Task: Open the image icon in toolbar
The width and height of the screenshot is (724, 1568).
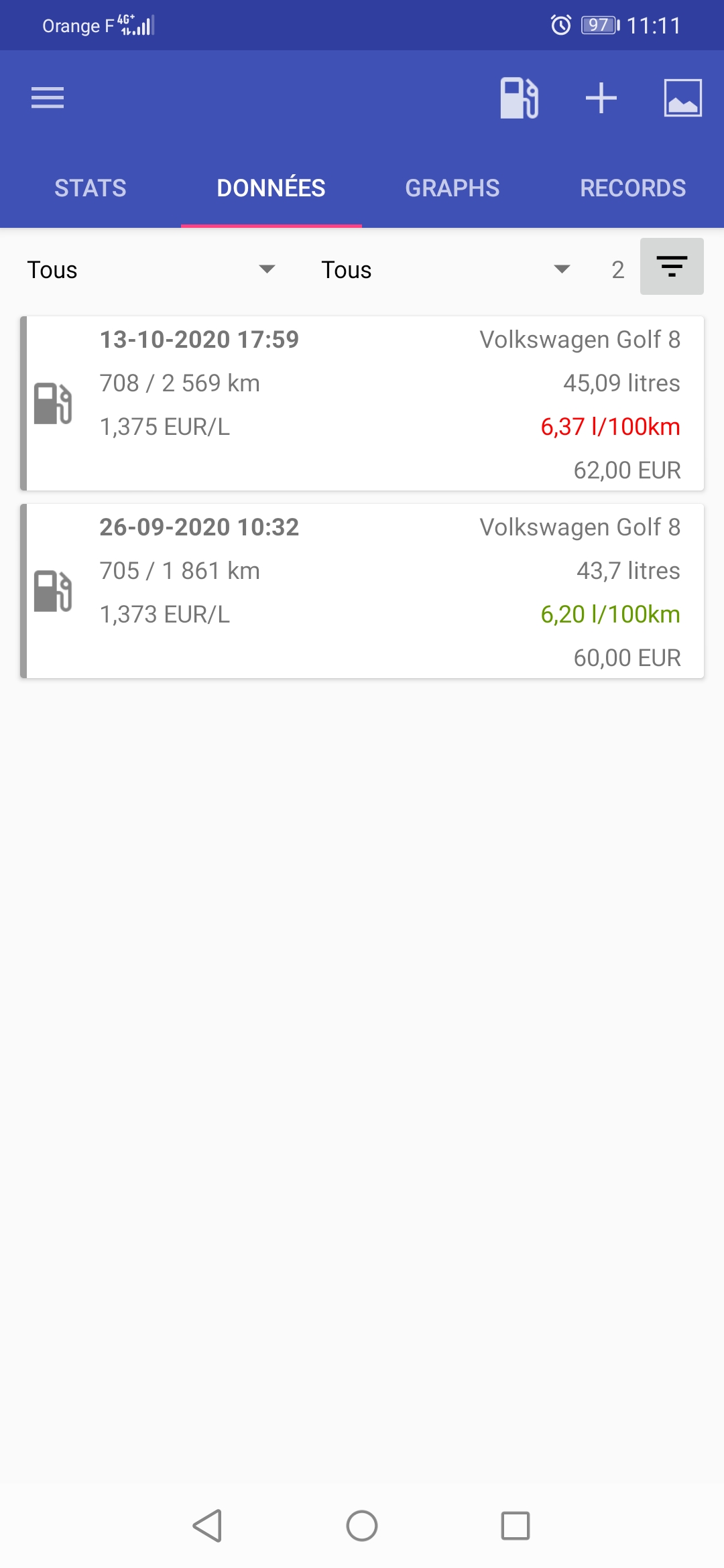Action: pos(682,98)
